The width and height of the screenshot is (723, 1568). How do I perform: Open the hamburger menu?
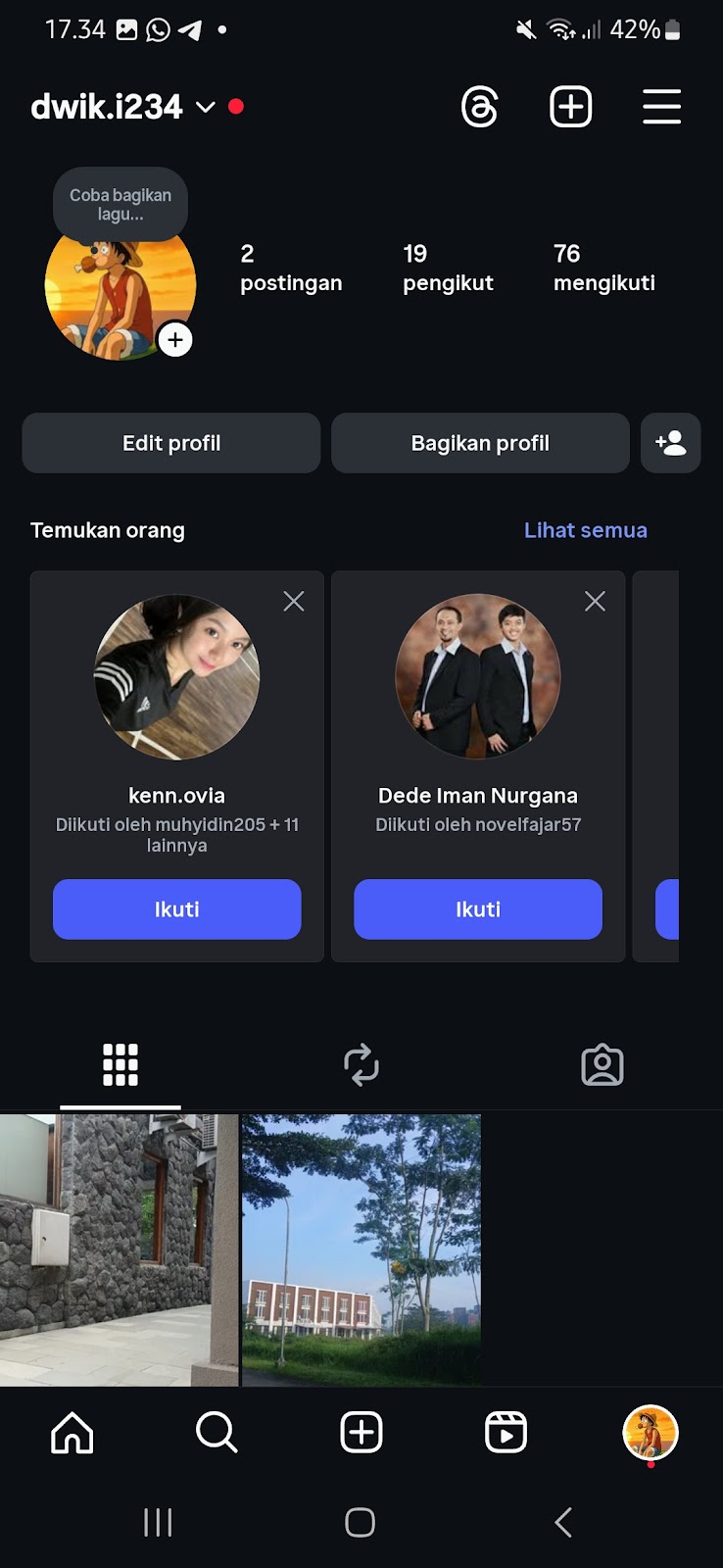661,107
